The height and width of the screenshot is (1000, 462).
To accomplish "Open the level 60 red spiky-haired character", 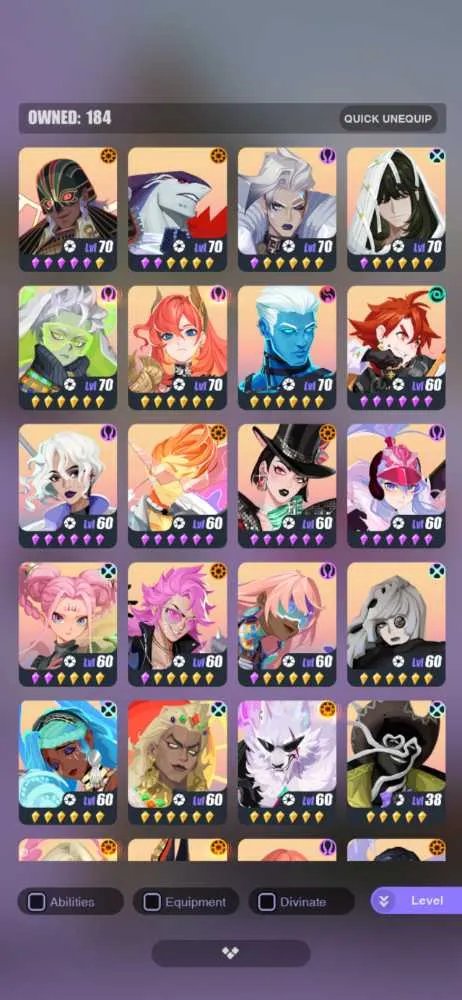I will point(396,348).
